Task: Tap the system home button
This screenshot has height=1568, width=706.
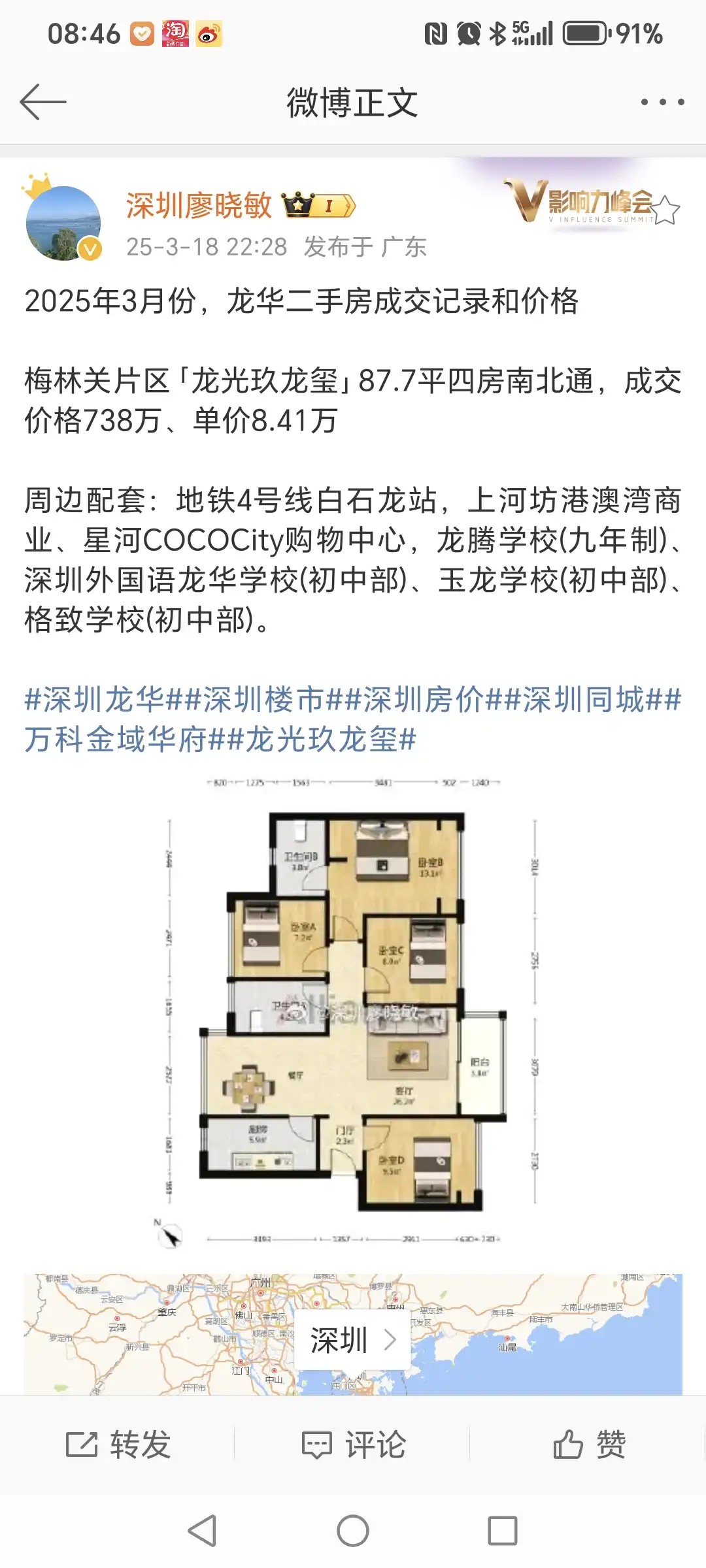Action: coord(353,1531)
